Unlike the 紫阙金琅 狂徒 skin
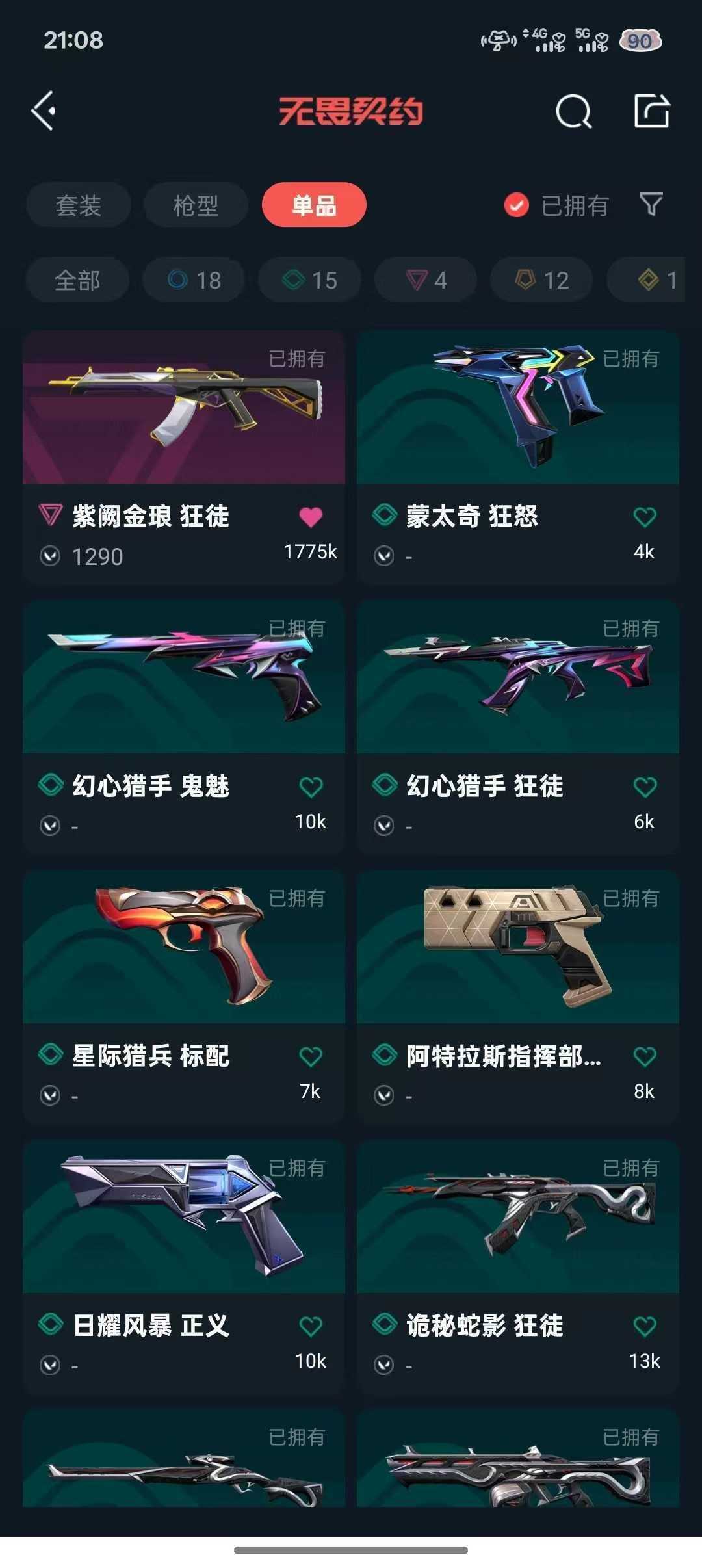This screenshot has width=702, height=1568. click(x=311, y=517)
